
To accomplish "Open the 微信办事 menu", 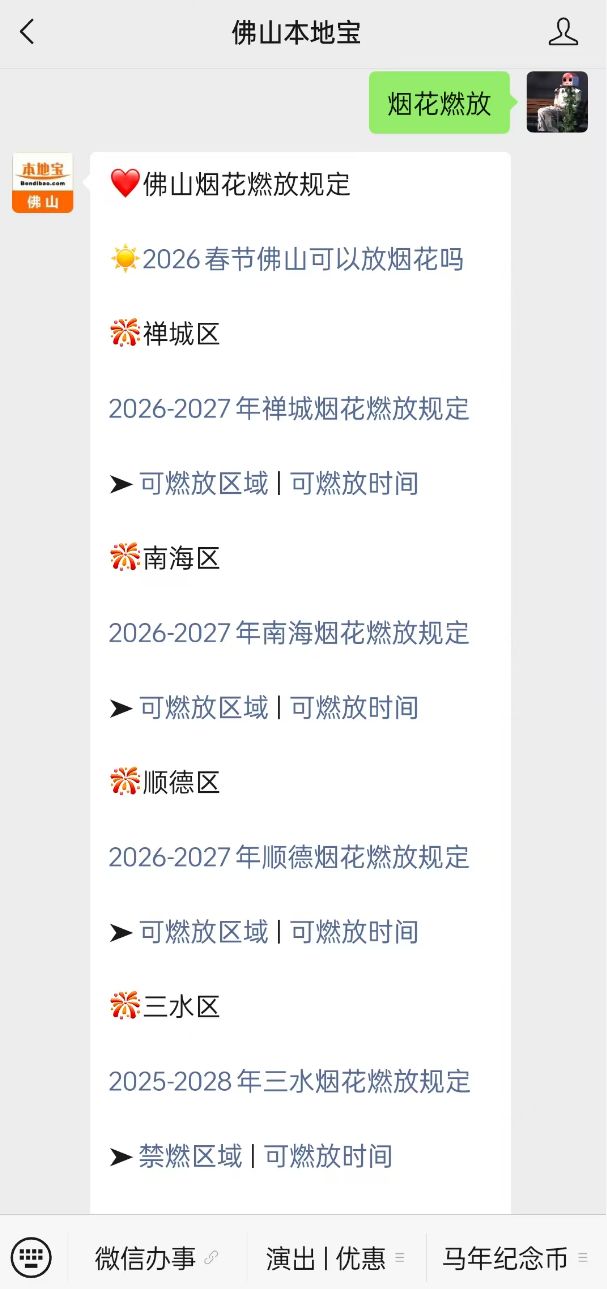I will tap(157, 1258).
